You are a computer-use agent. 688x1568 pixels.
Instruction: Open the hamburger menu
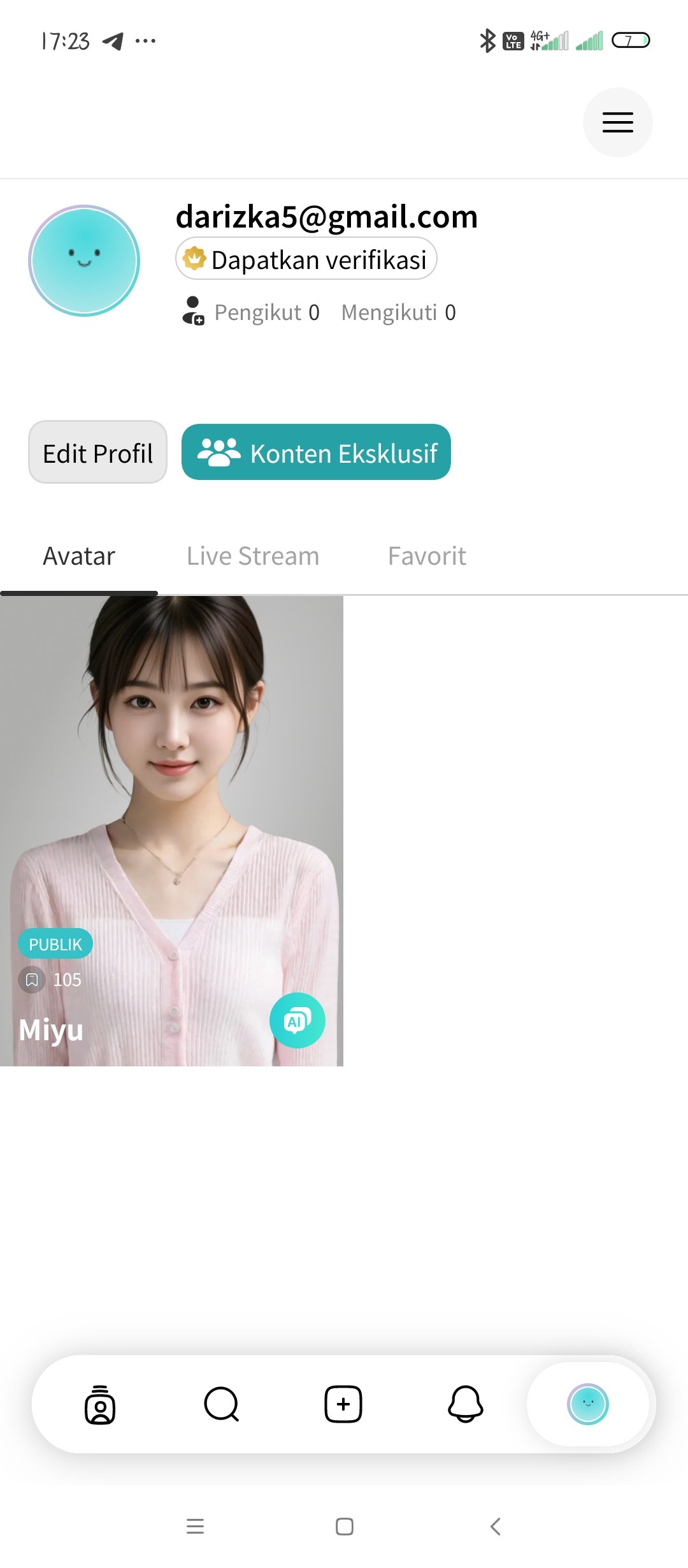pos(617,122)
